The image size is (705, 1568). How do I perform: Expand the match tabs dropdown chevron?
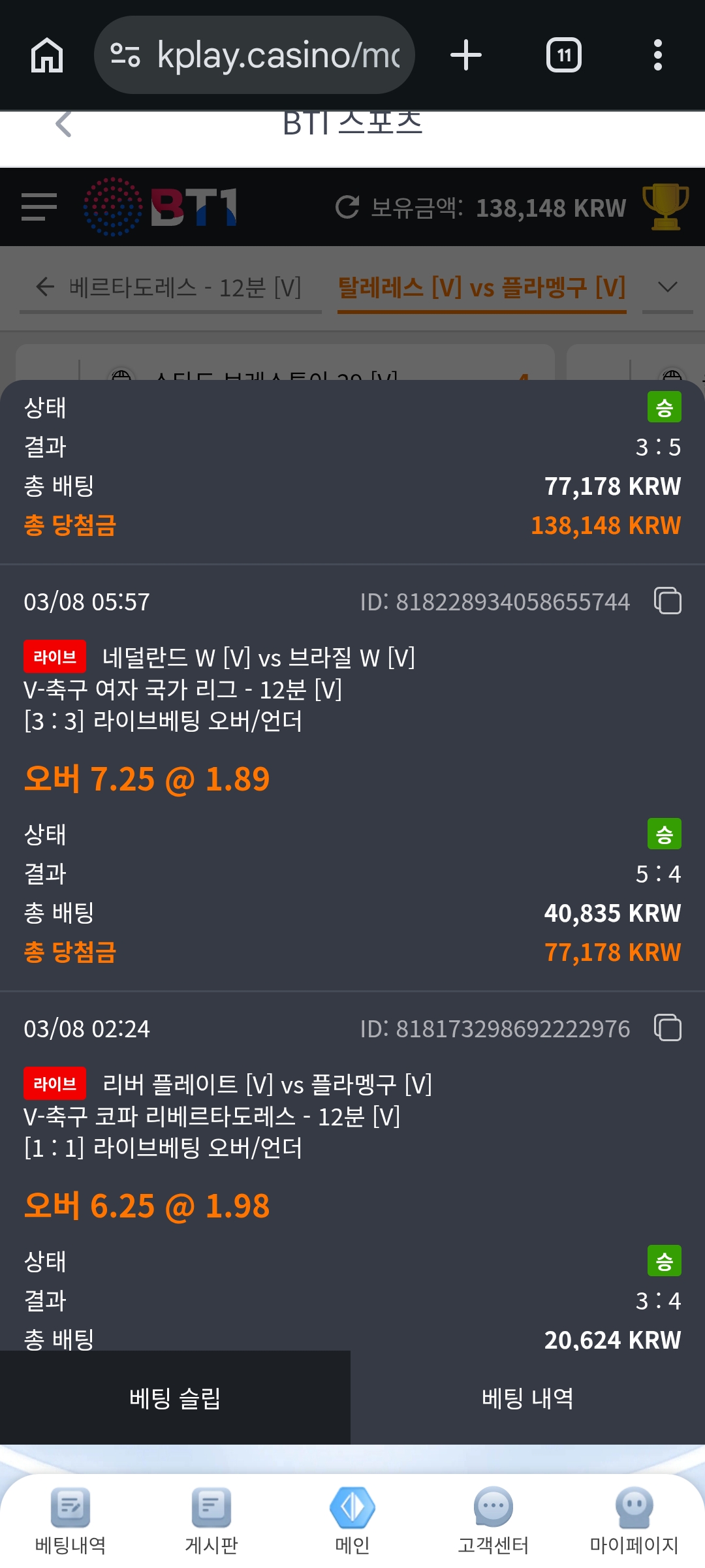[x=667, y=287]
